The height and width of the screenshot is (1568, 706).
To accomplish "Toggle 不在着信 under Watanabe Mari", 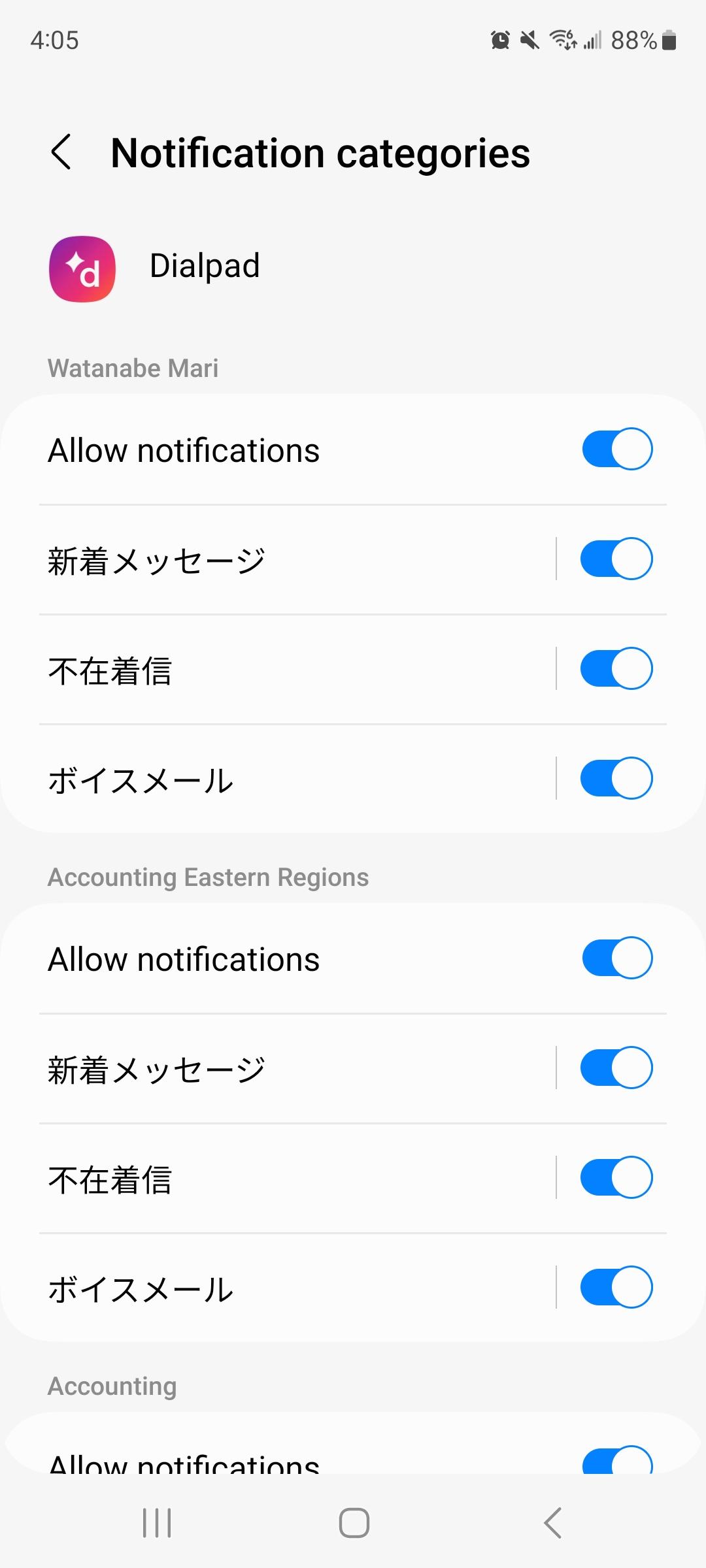I will [615, 668].
